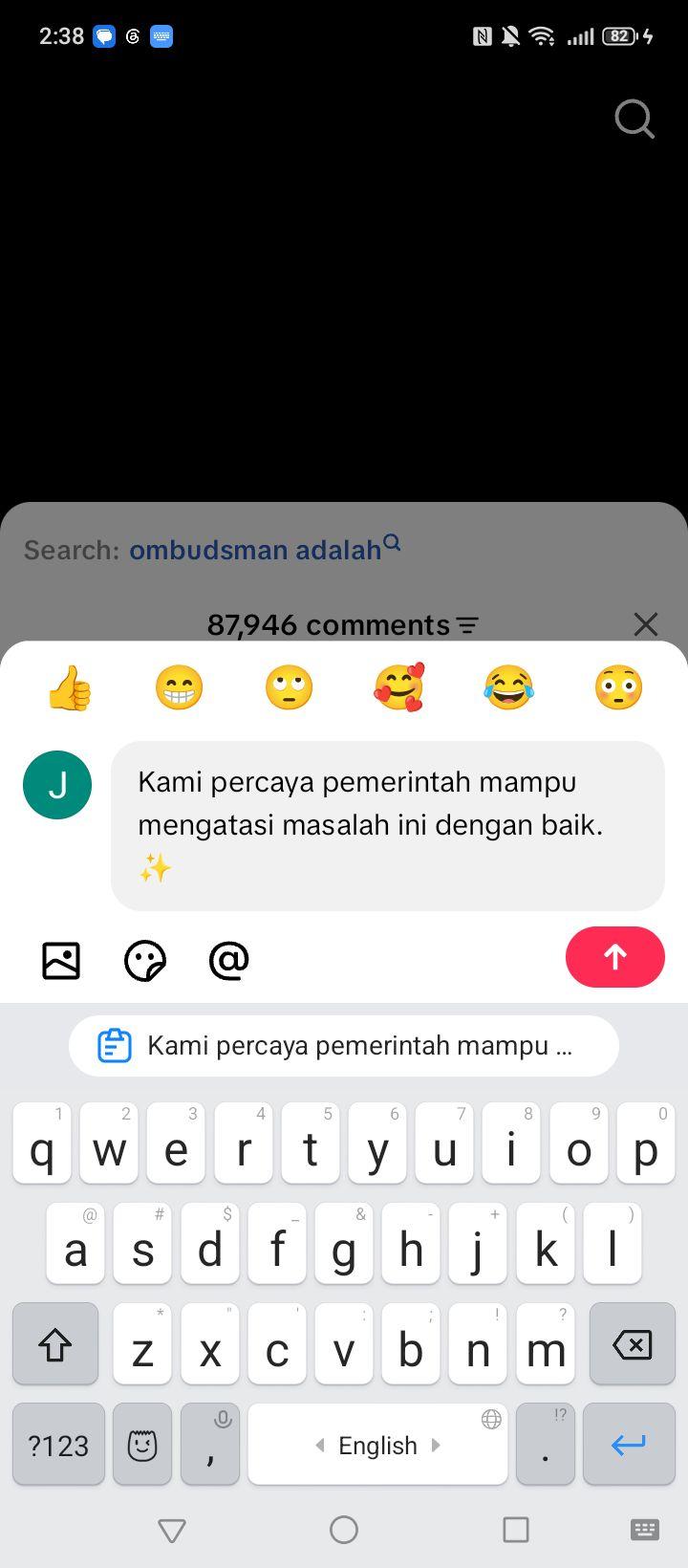Image resolution: width=688 pixels, height=1568 pixels.
Task: Insert the thumbs up emoji
Action: [70, 687]
